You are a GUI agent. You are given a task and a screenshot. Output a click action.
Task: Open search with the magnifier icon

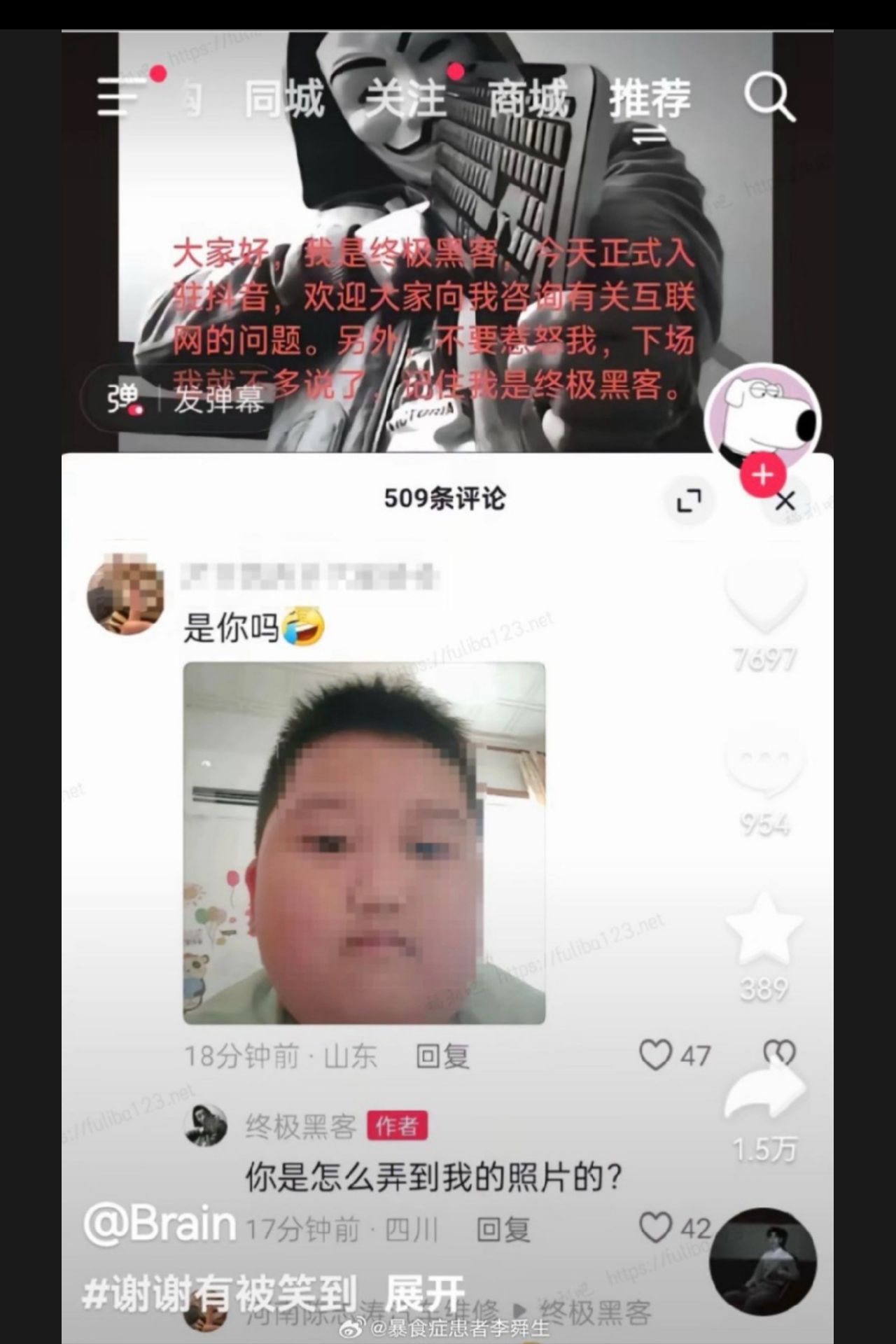click(x=769, y=97)
